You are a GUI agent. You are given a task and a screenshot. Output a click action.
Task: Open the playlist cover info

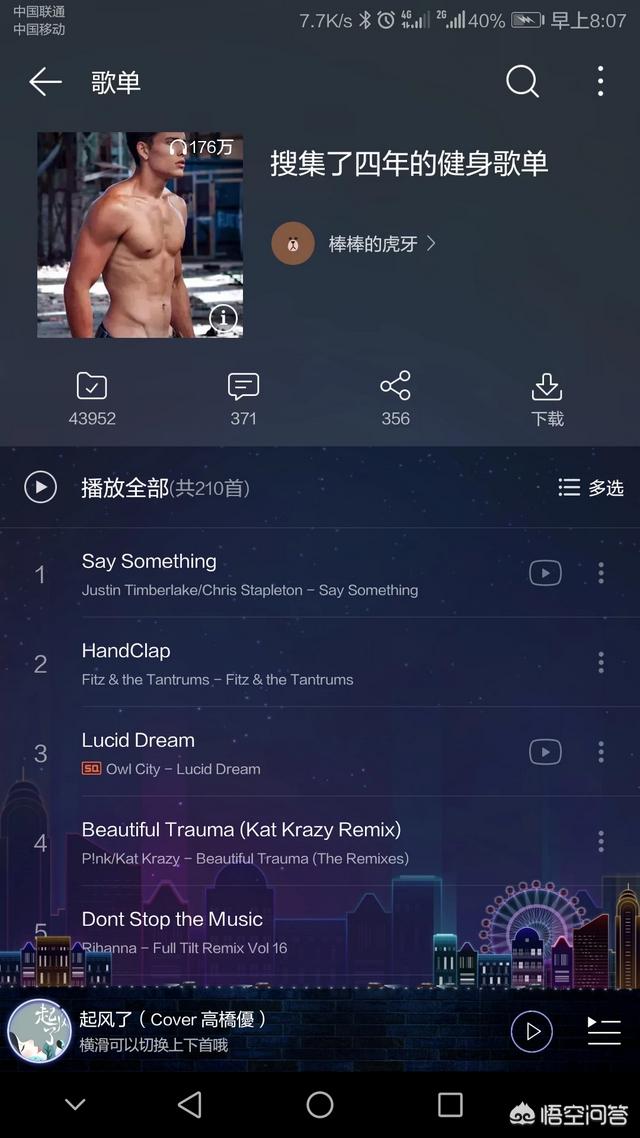point(223,318)
